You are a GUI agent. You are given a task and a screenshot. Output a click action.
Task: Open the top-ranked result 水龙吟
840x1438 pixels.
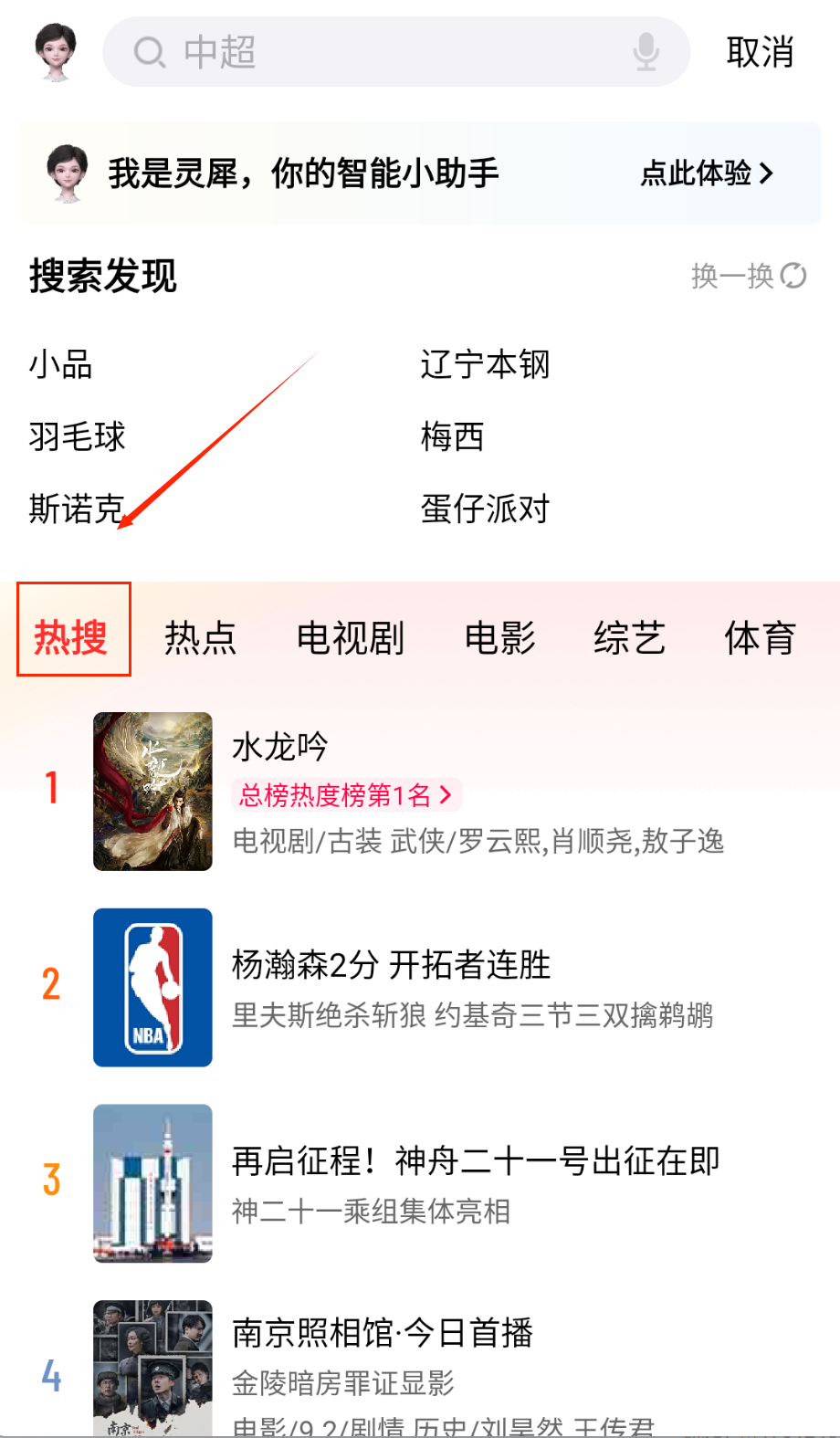click(279, 747)
